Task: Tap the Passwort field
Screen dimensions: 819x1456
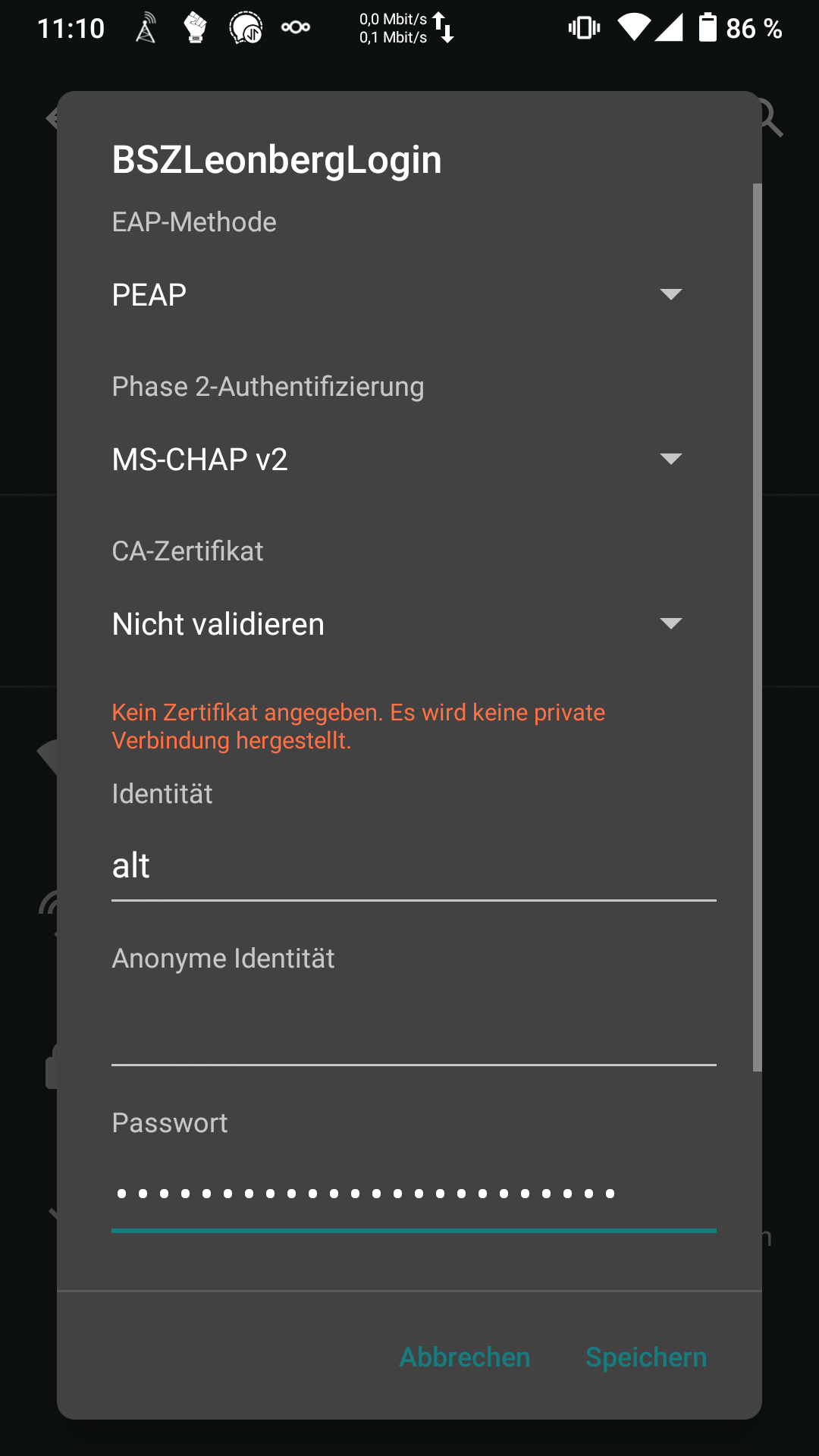Action: tap(413, 1194)
